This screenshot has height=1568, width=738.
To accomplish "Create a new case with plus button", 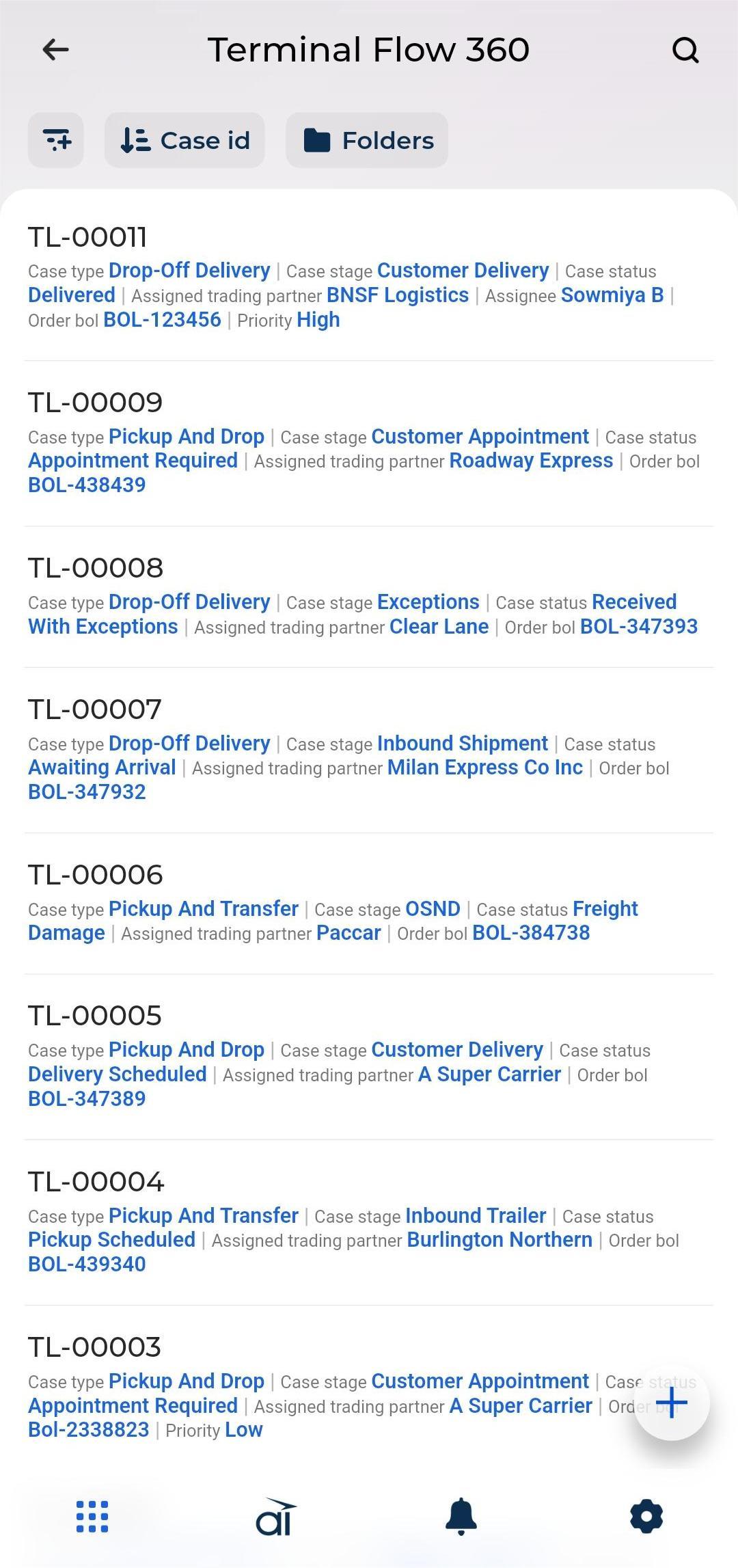I will [672, 1403].
